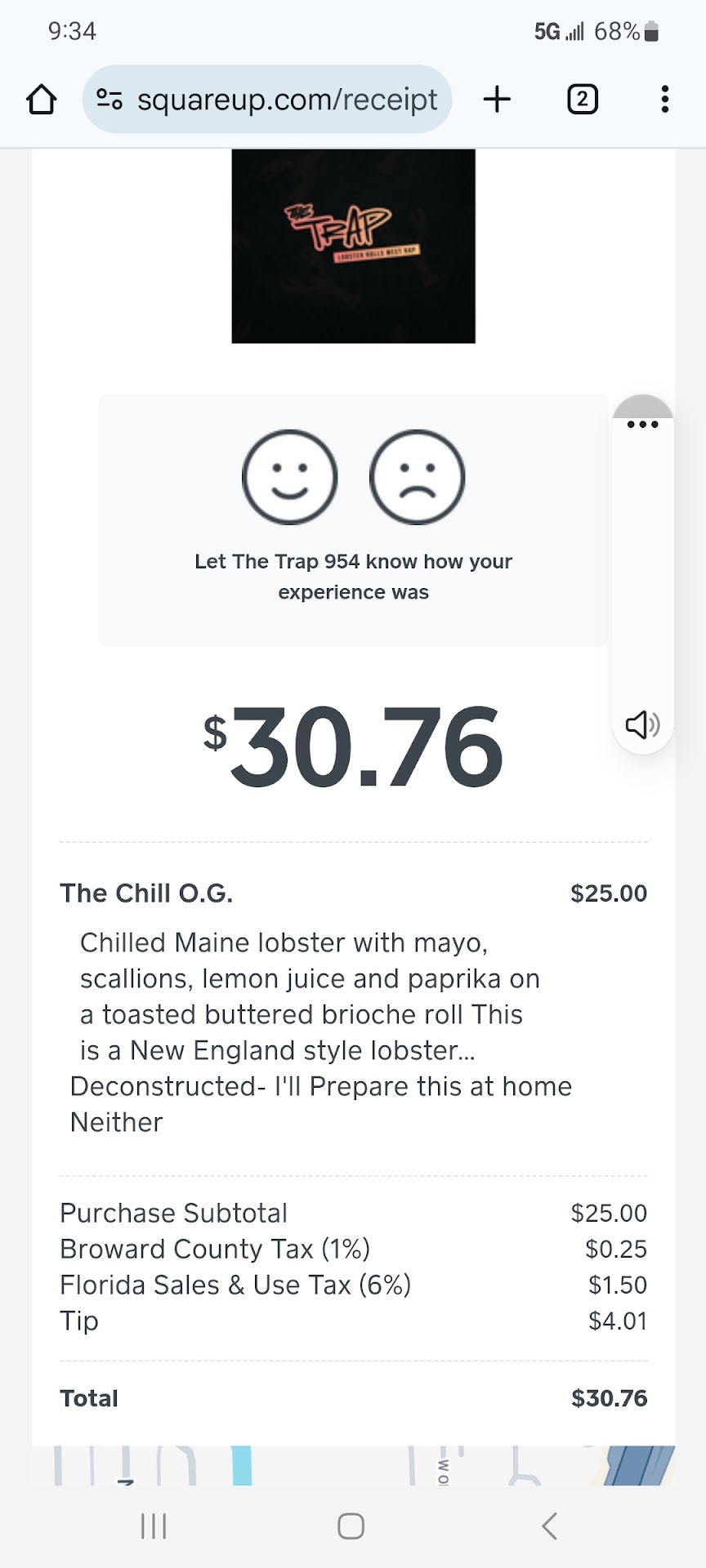The image size is (706, 1568).
Task: Rate the experience with the smiley face
Action: coord(289,477)
